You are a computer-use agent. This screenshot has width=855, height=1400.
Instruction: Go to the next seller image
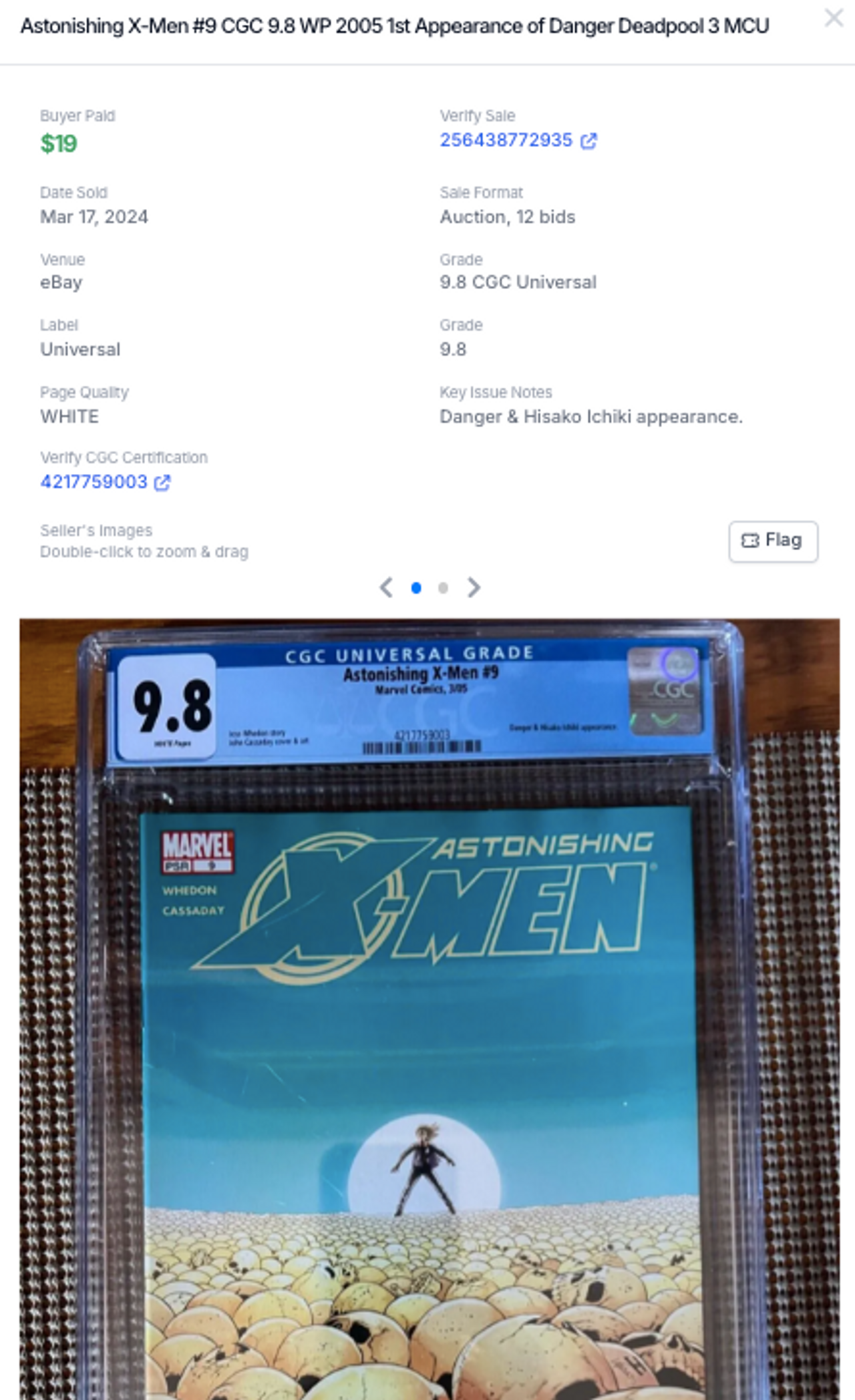(x=474, y=588)
